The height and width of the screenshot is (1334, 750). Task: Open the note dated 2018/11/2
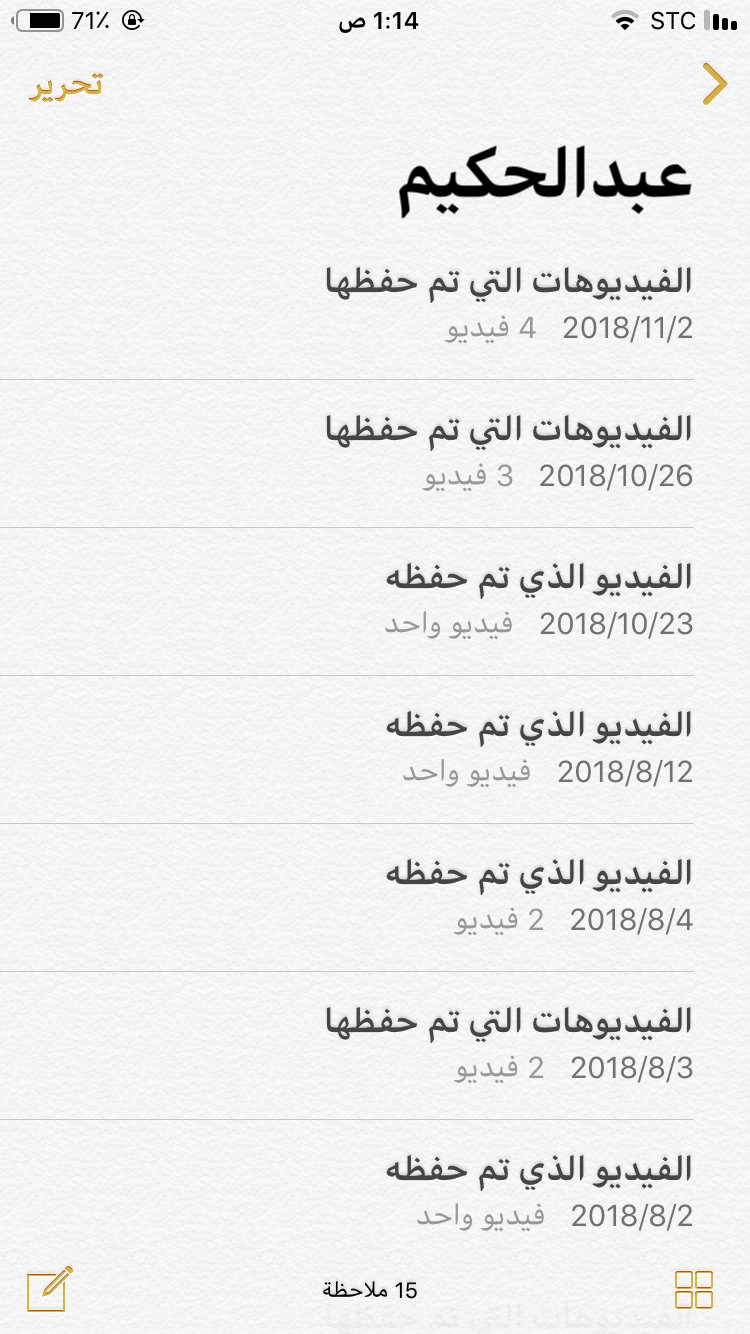[x=375, y=306]
